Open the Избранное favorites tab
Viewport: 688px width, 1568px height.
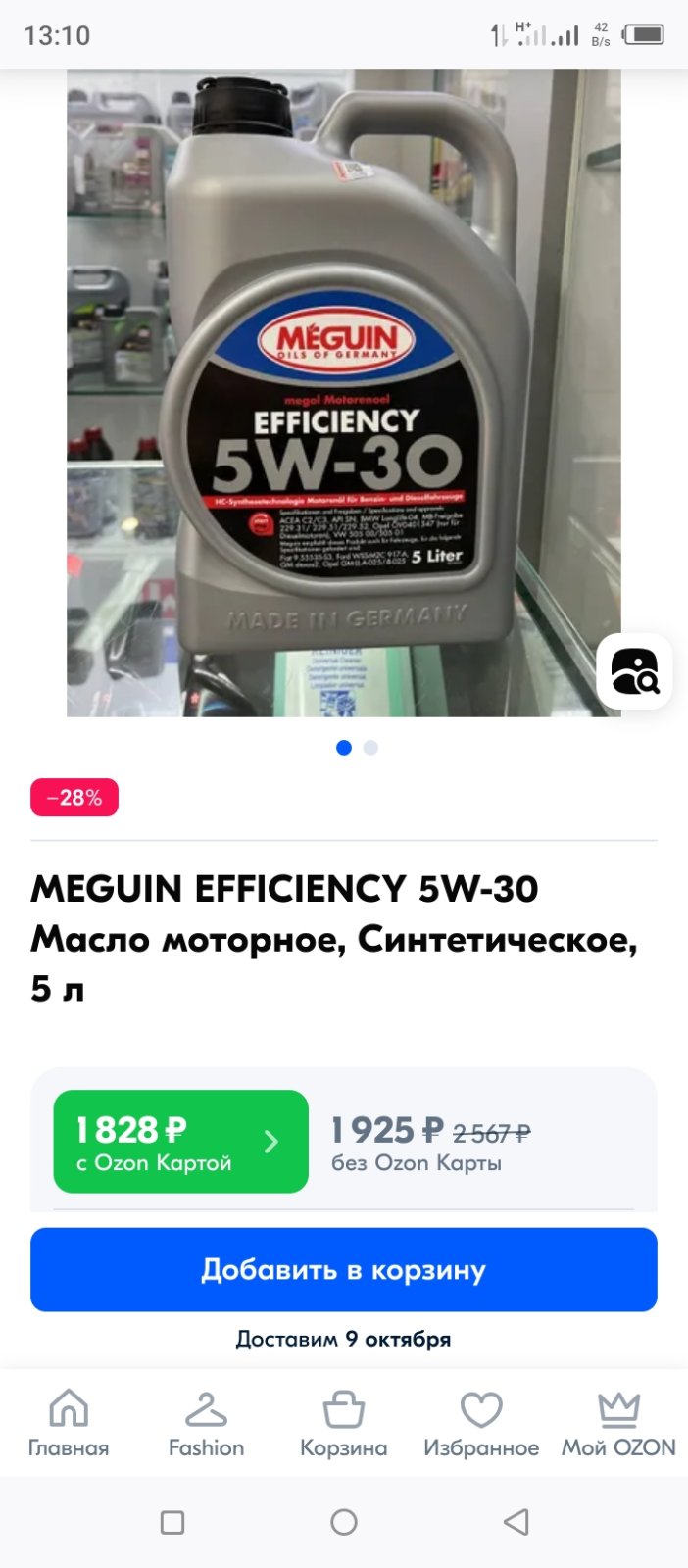481,1424
